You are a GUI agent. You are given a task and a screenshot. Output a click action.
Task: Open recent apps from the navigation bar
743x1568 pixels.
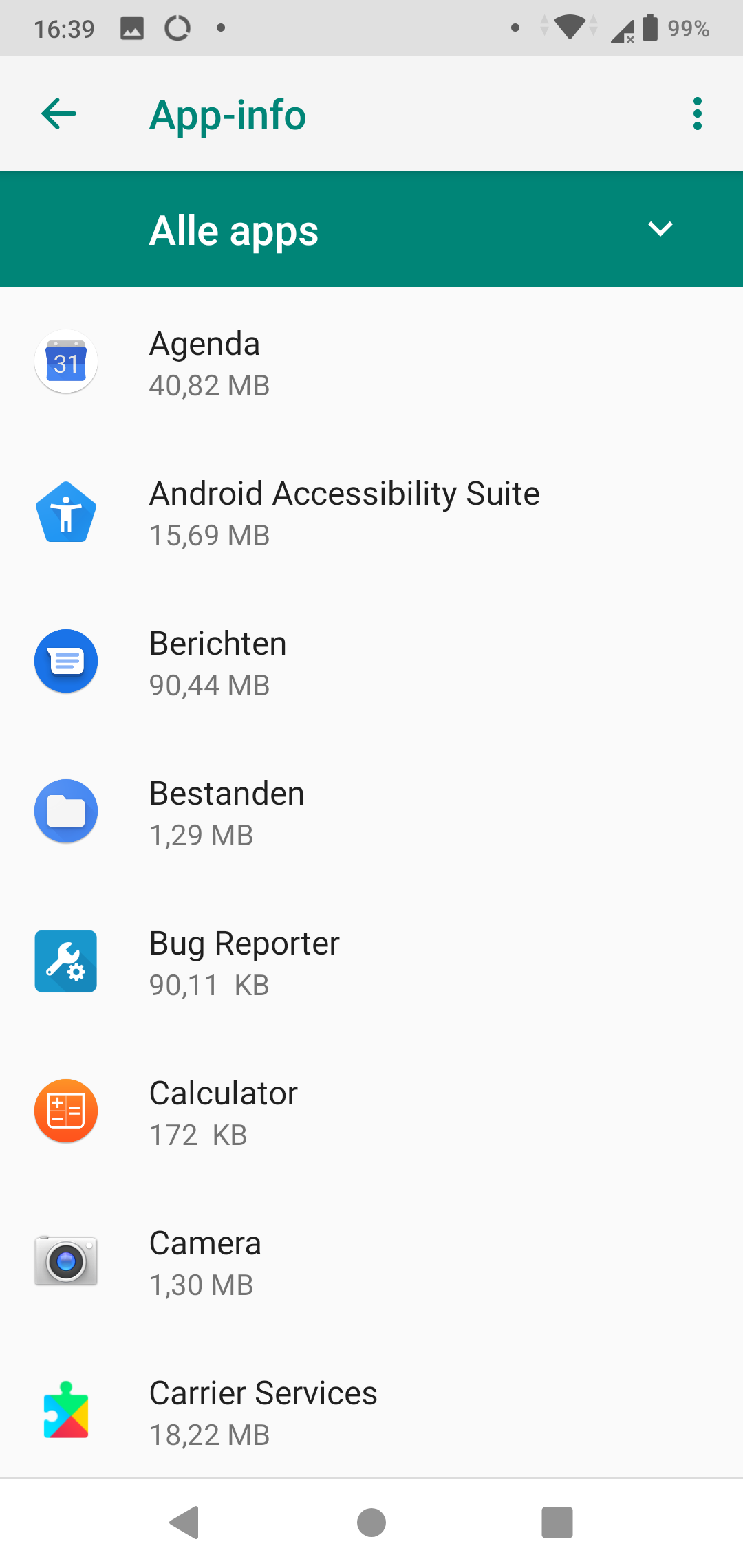(x=557, y=1523)
